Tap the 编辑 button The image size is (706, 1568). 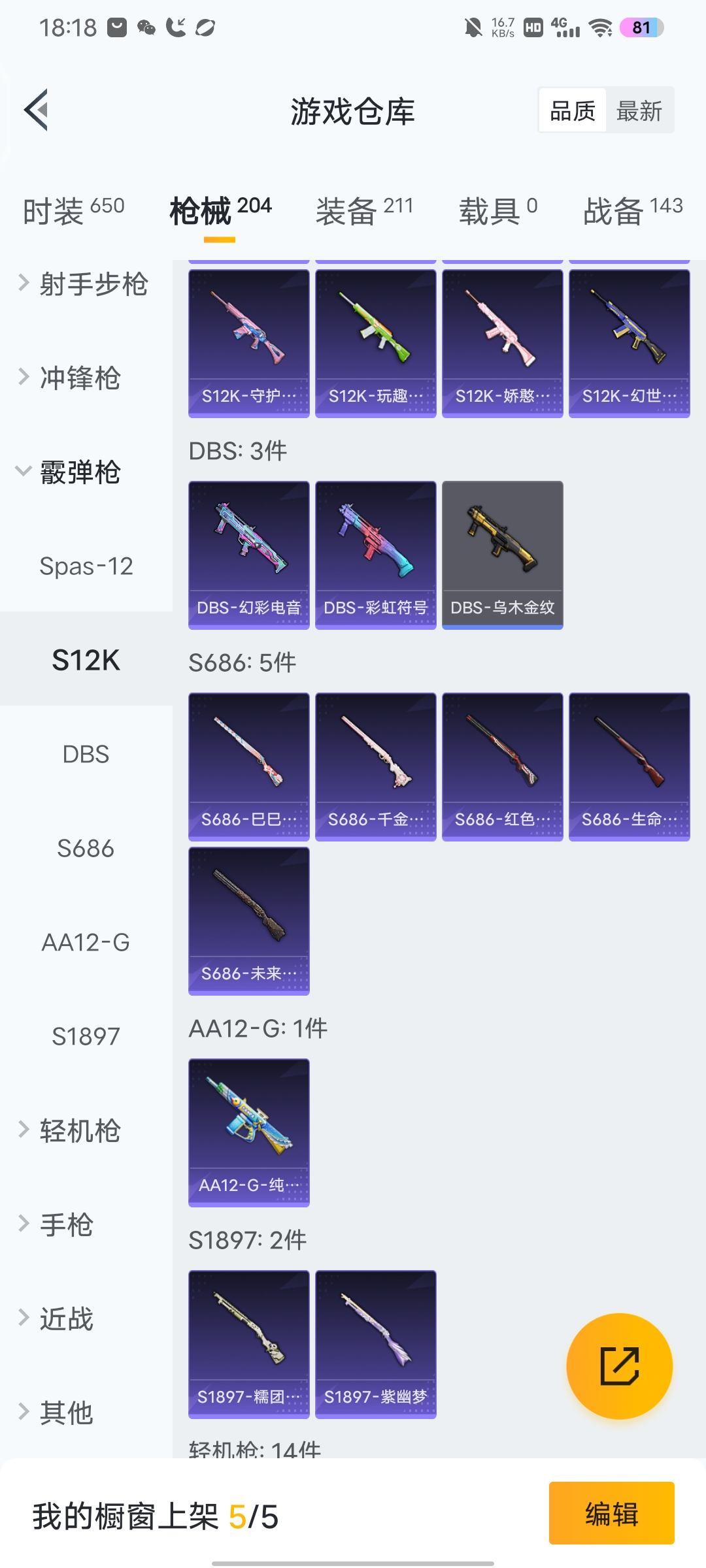click(x=611, y=1513)
